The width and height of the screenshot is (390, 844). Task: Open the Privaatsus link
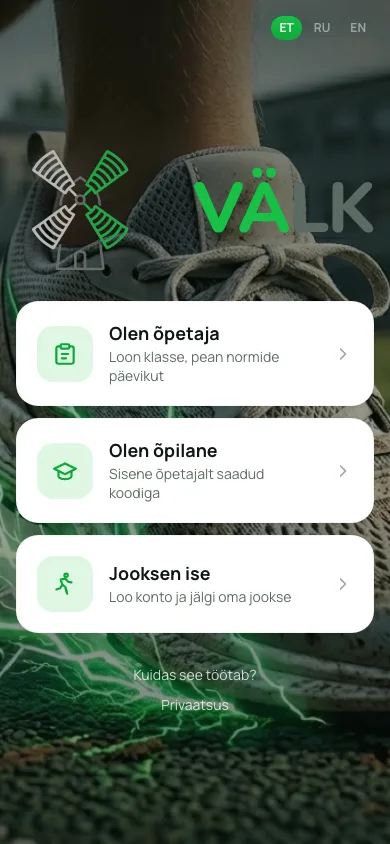tap(195, 705)
